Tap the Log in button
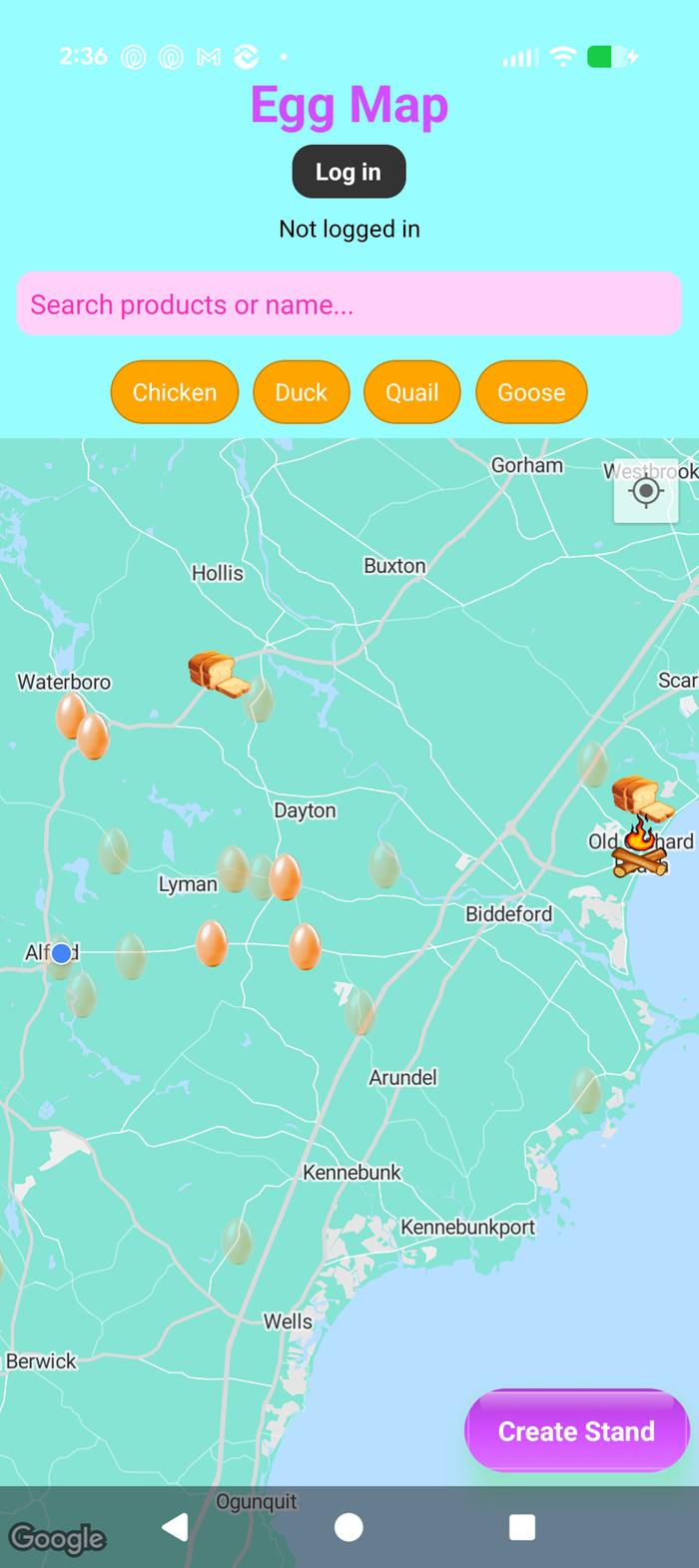This screenshot has height=1568, width=699. pos(349,172)
